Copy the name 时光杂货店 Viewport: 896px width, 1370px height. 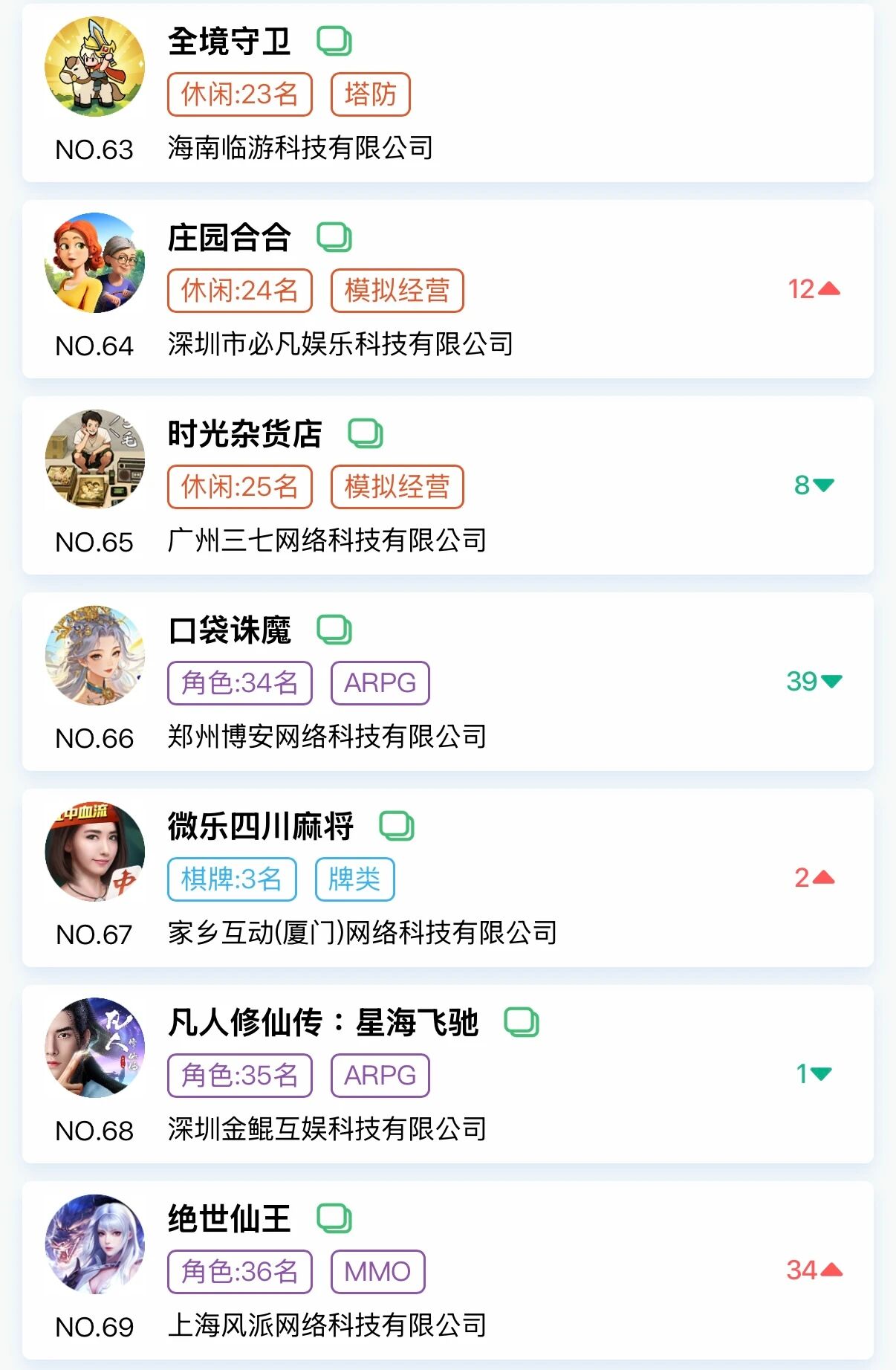[x=366, y=434]
